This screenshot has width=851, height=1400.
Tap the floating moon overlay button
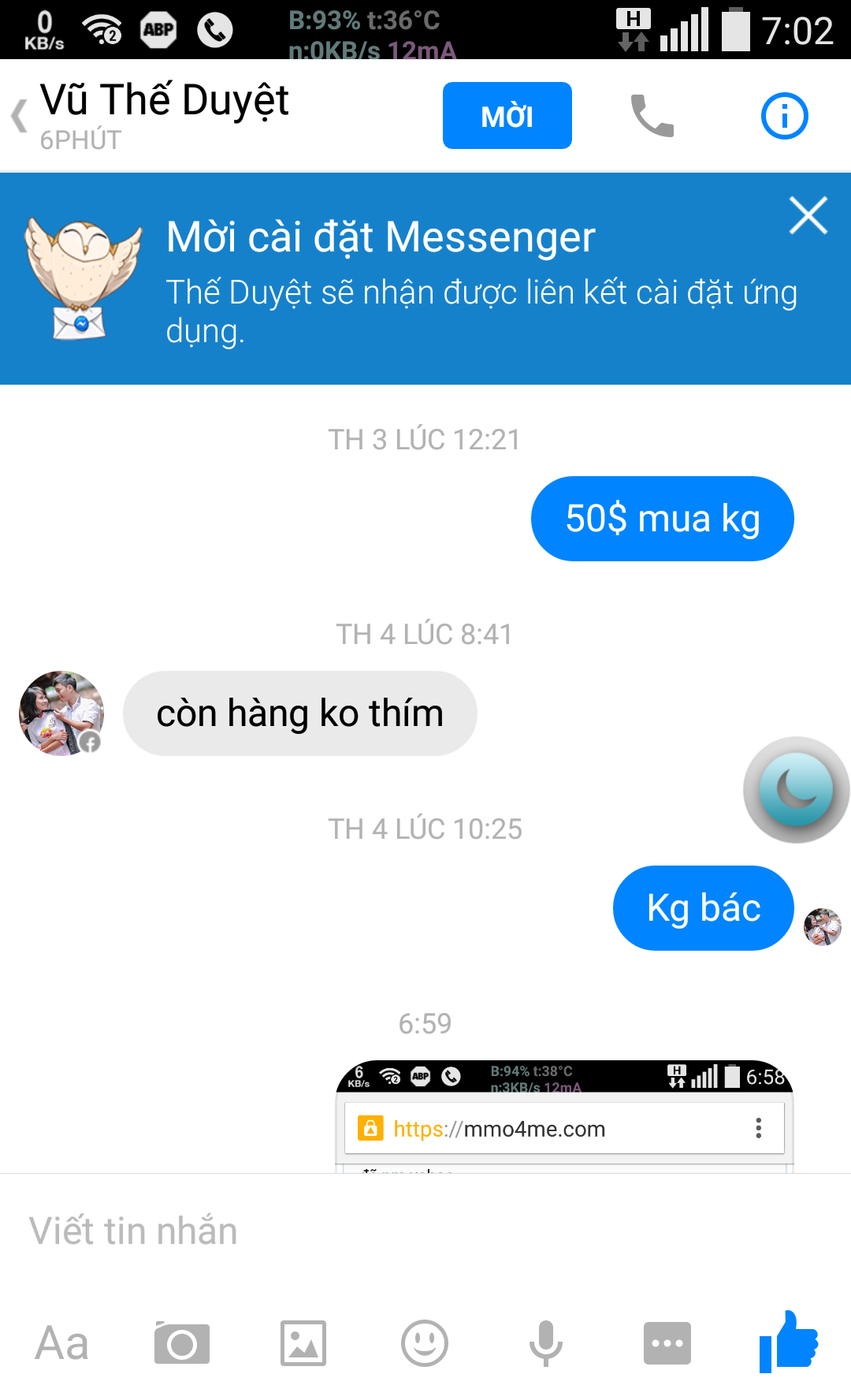796,789
